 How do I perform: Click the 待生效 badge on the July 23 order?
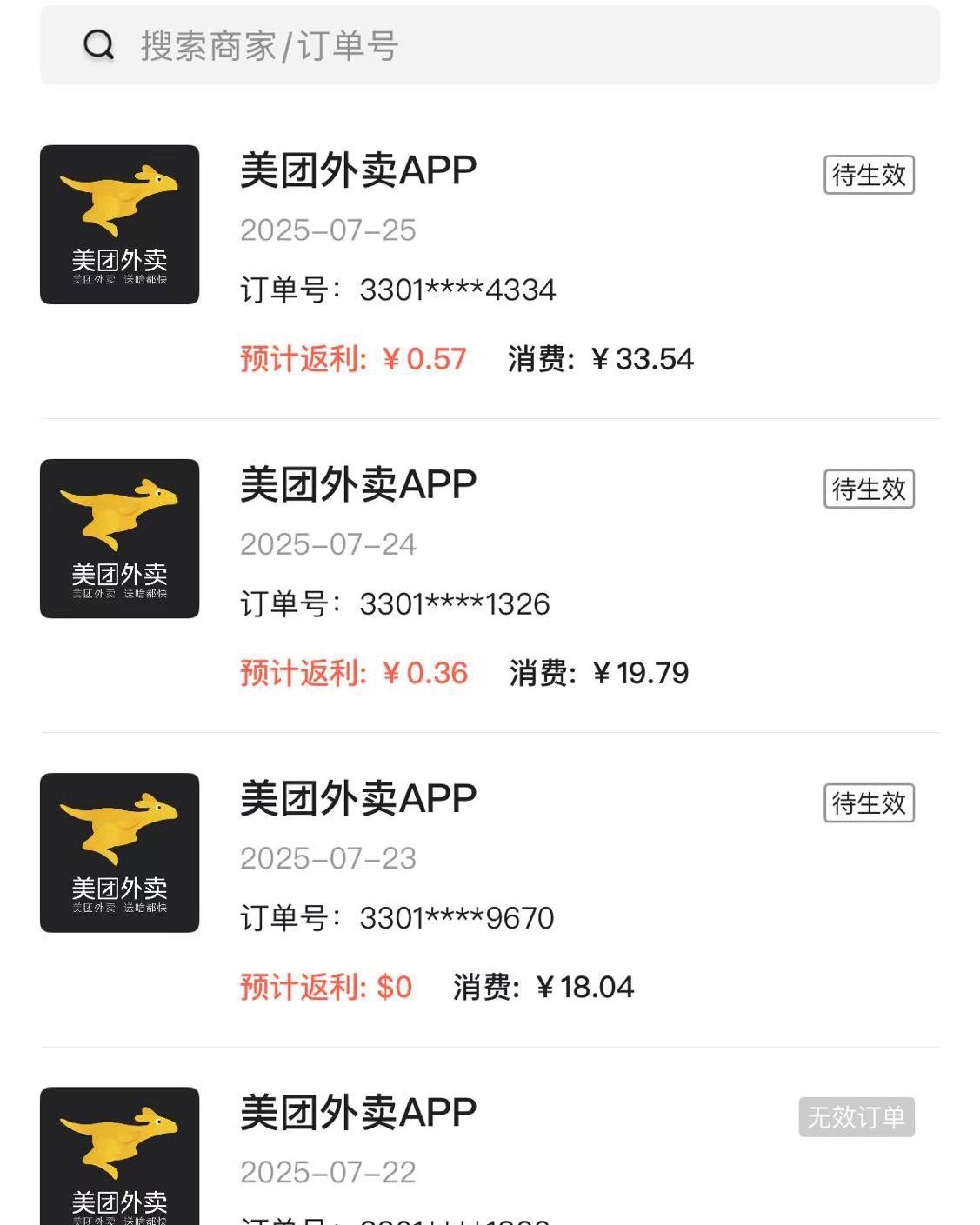click(x=869, y=804)
